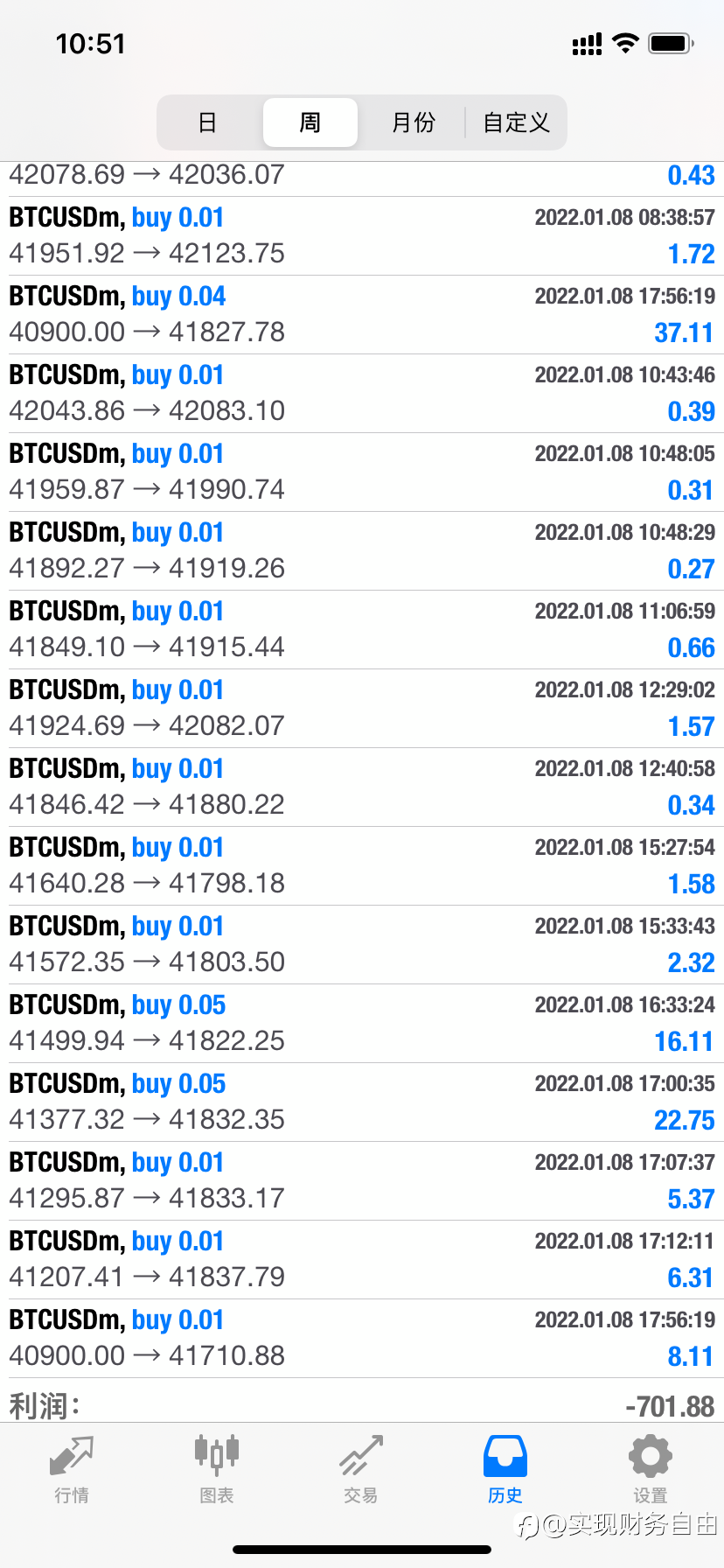Switch to the 月份 period filter

point(413,122)
